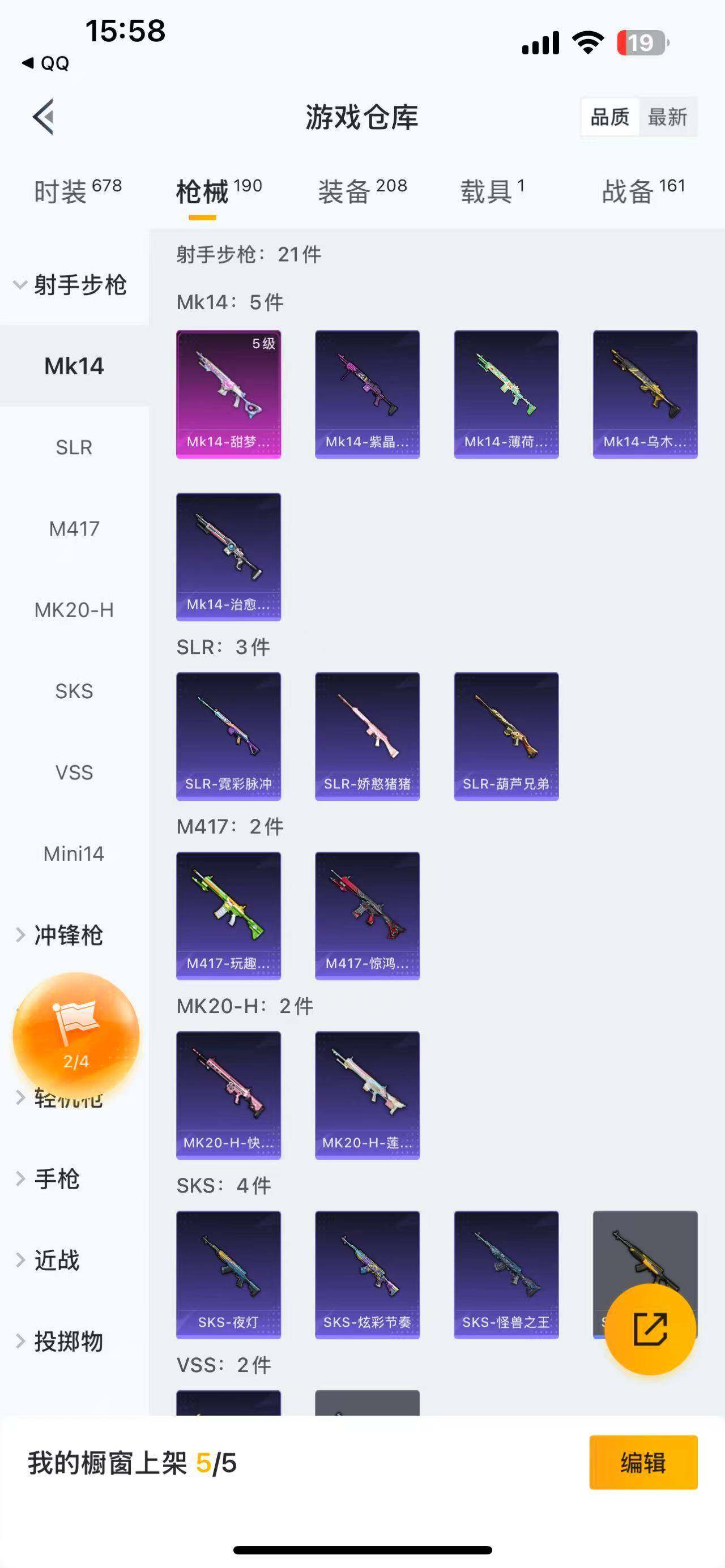Select SLR in the sidebar

74,447
